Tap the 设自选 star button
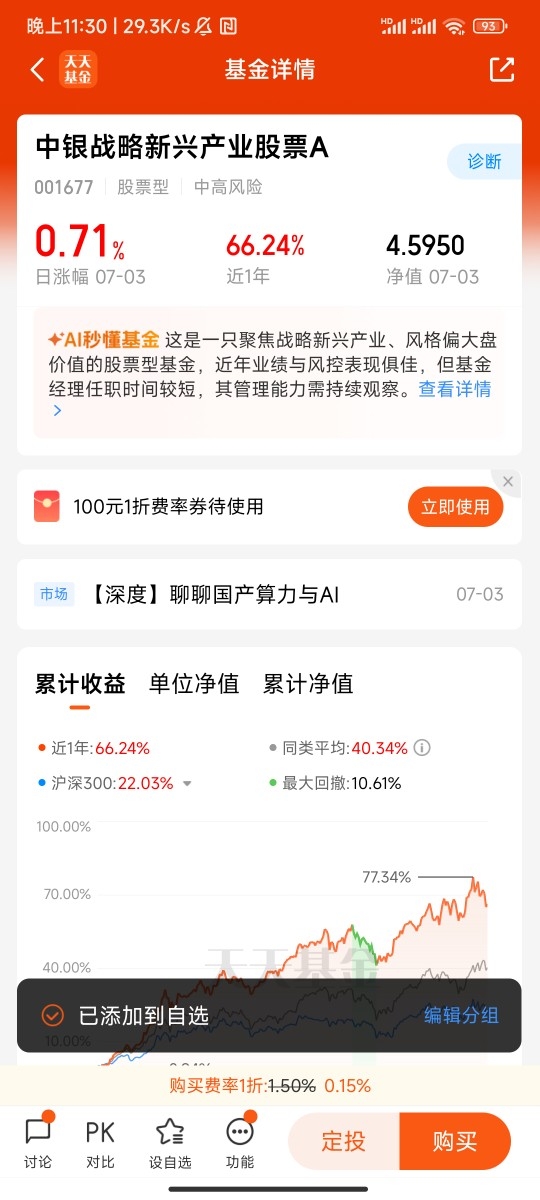The image size is (540, 1200). 170,1143
